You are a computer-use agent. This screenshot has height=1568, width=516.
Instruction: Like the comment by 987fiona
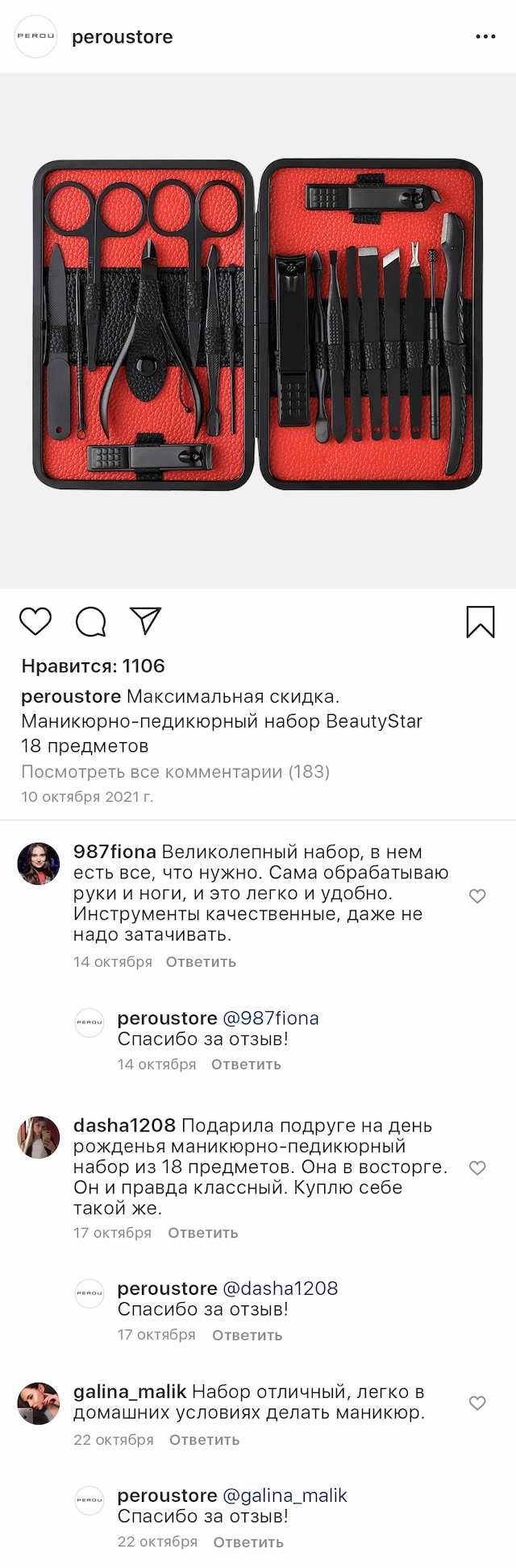477,896
